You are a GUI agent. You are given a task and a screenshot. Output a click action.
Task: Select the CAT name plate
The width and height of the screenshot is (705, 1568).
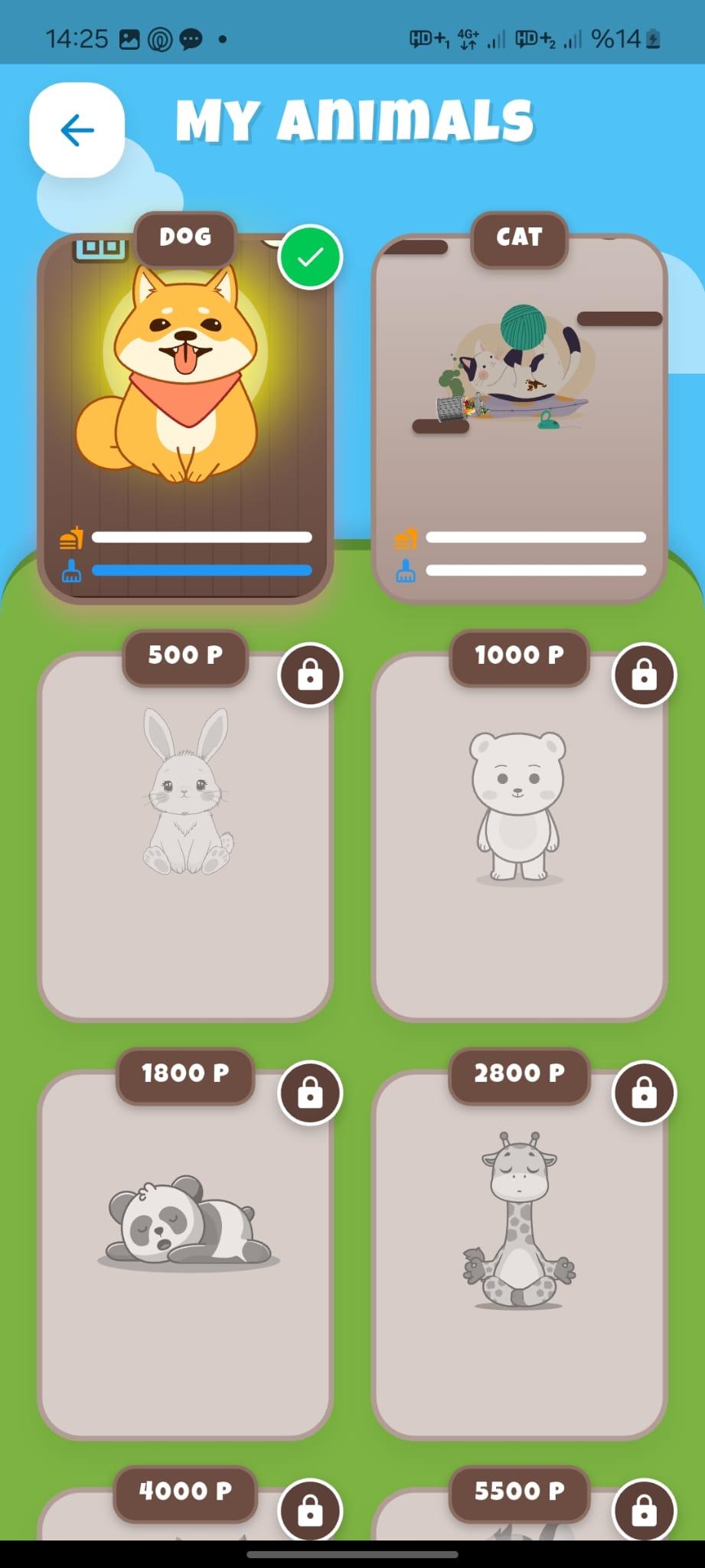519,238
